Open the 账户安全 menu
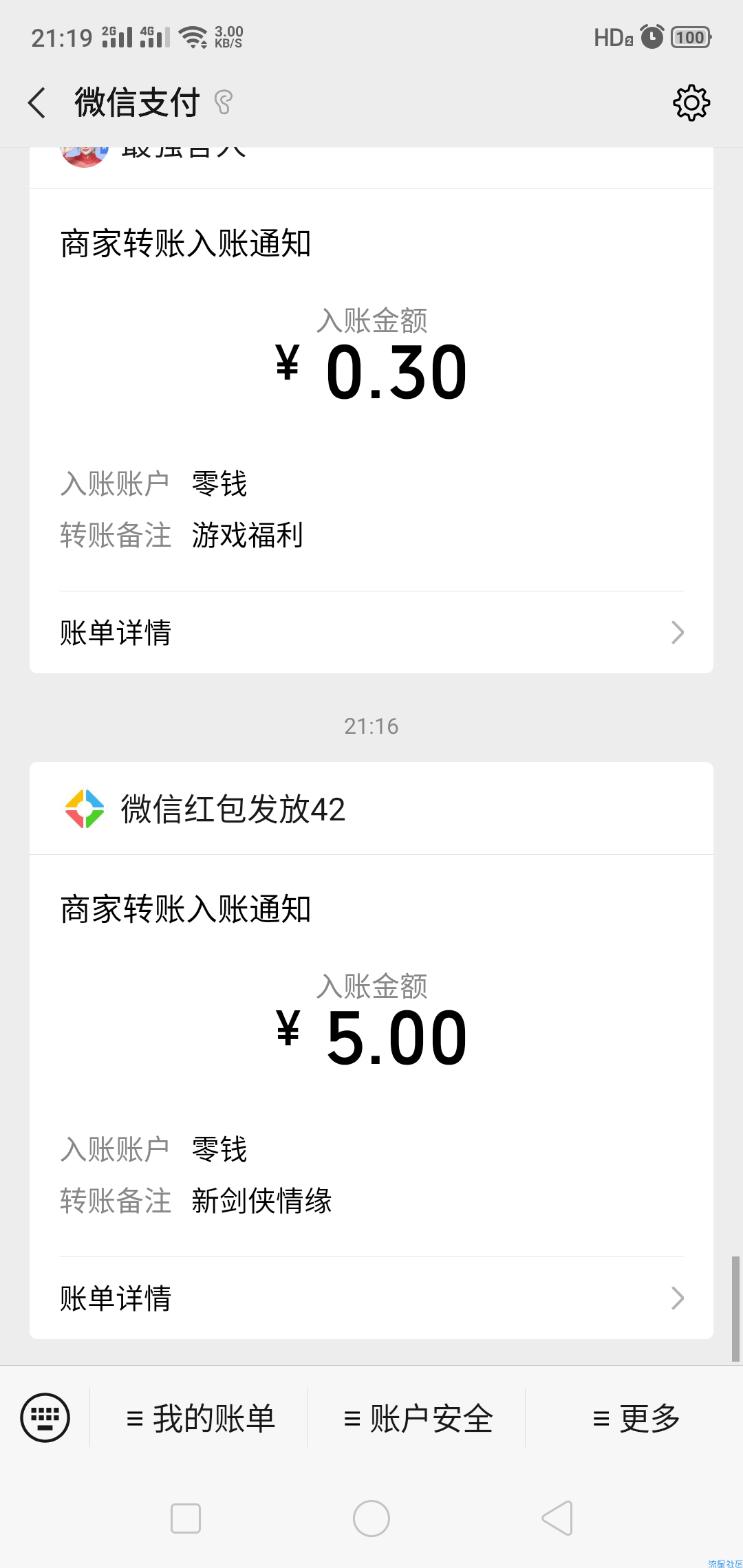This screenshot has width=743, height=1568. [x=417, y=1418]
